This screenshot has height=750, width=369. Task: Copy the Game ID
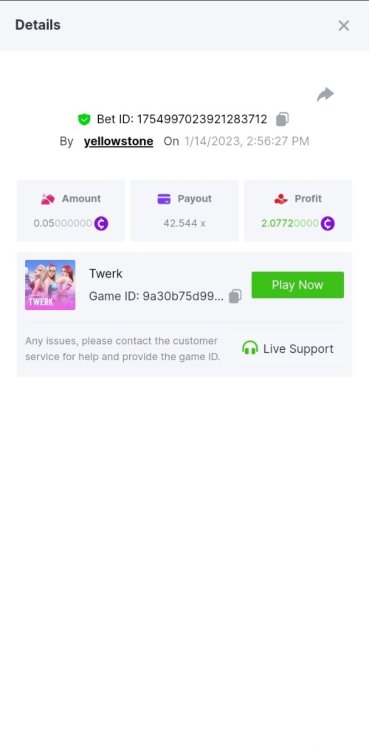(235, 296)
